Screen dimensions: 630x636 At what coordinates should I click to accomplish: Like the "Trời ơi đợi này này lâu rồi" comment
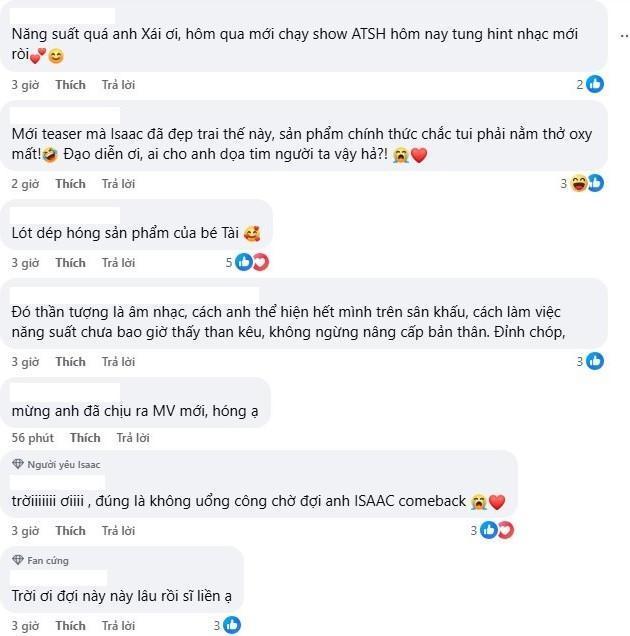pos(70,626)
